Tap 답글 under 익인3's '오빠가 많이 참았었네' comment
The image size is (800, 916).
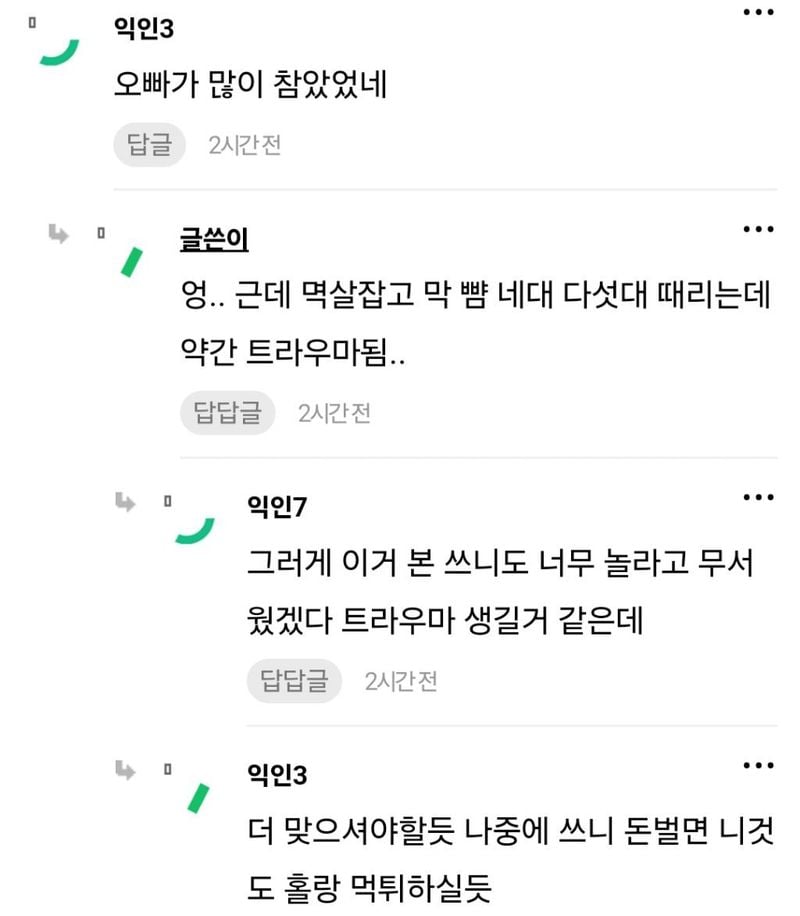point(150,145)
